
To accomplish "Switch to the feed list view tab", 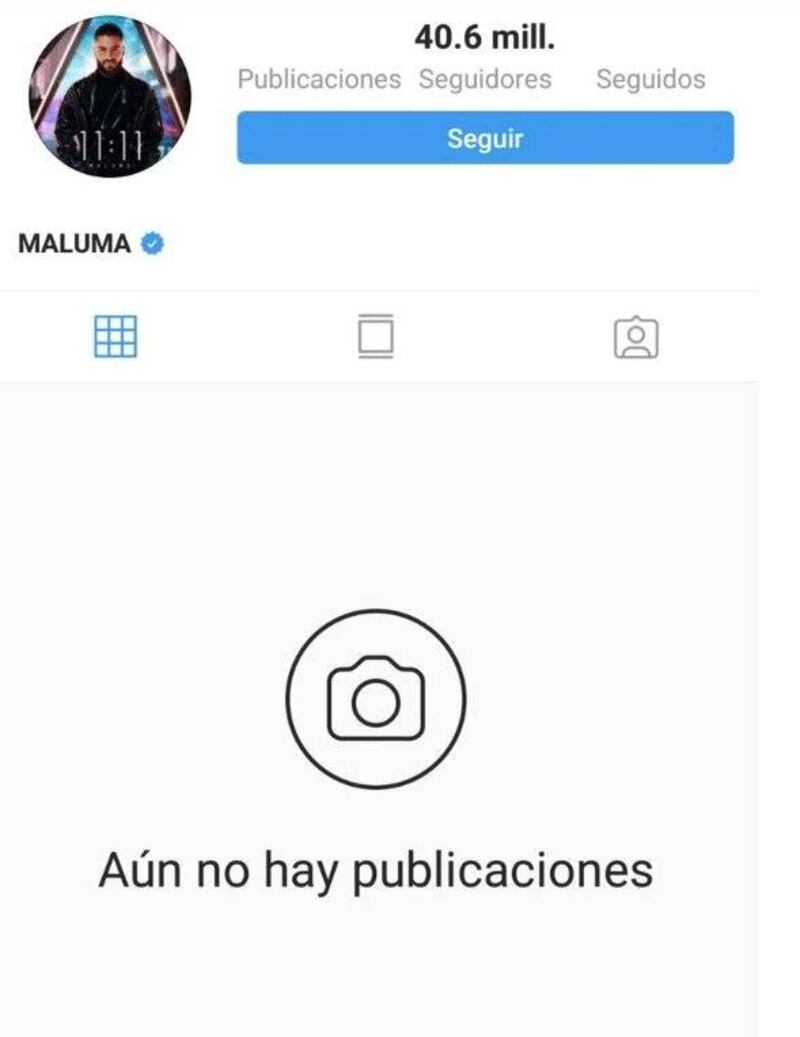I will pos(376,337).
